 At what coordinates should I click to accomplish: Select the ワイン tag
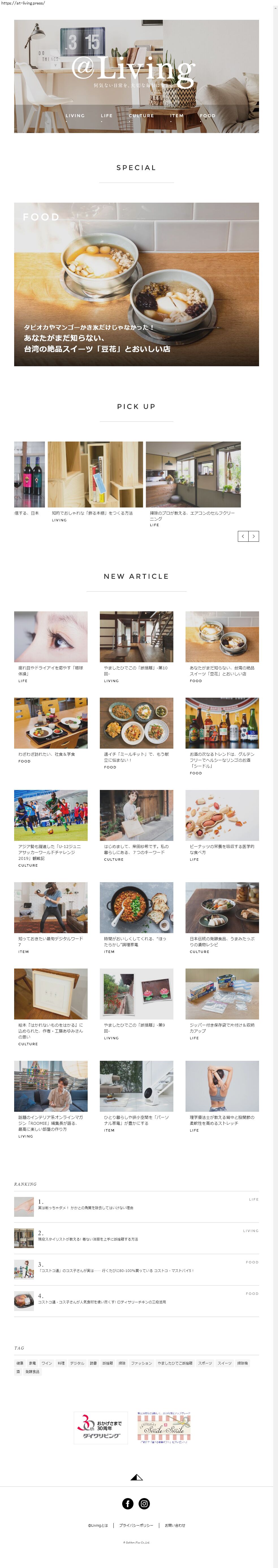coord(47,1363)
